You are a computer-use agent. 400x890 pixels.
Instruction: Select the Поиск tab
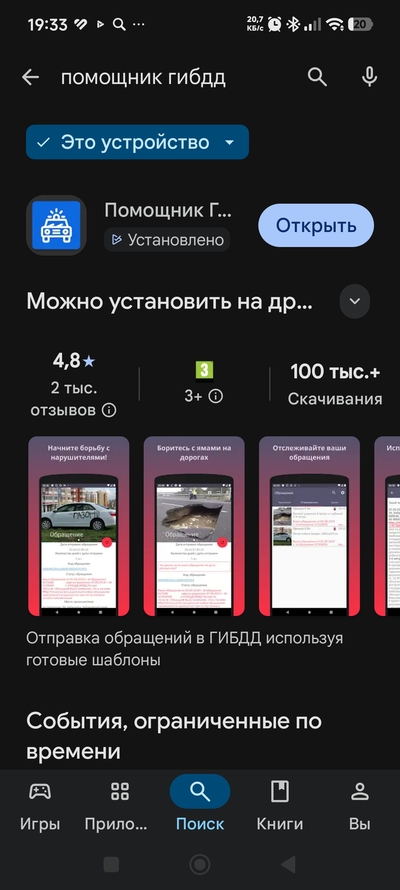click(x=200, y=805)
